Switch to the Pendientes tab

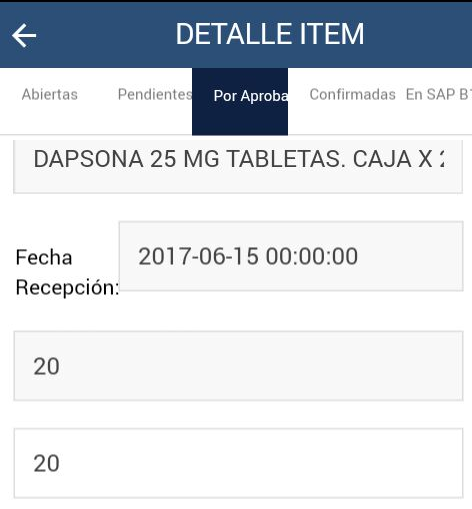click(x=155, y=95)
